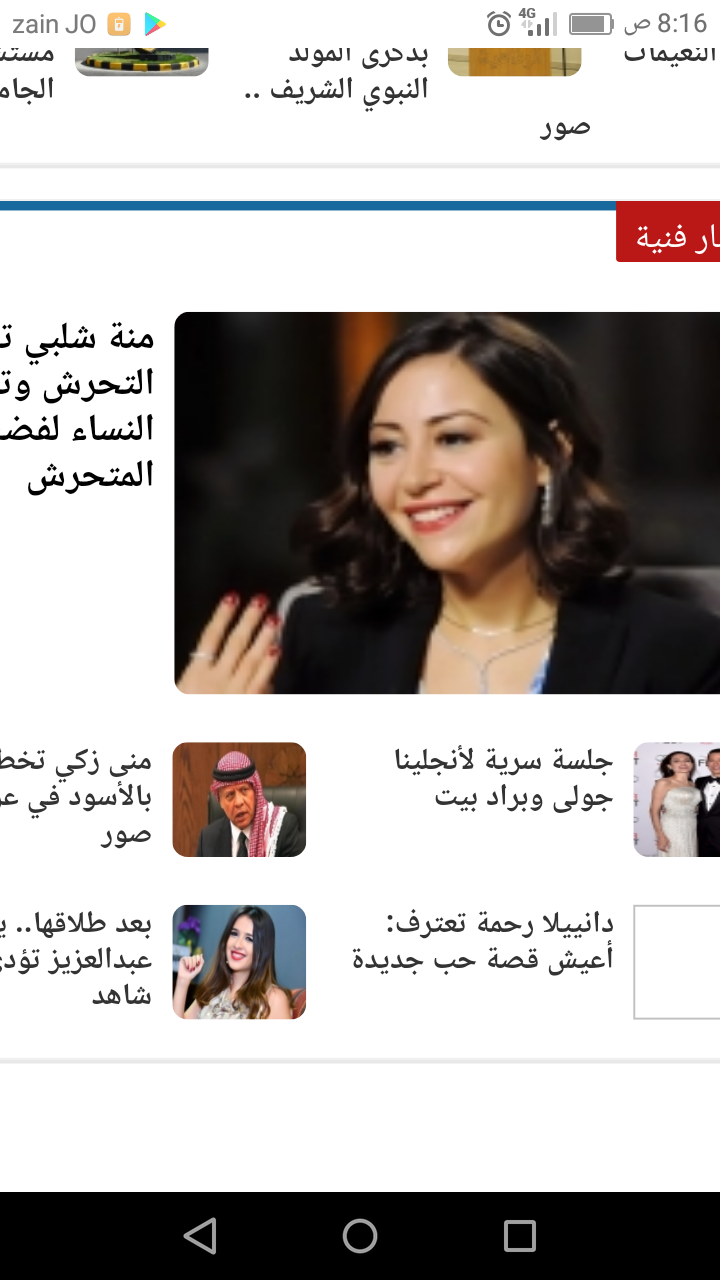Screen dimensions: 720x1280
Task: Open the دانييلا رحمة تعترف article
Action: pos(483,941)
